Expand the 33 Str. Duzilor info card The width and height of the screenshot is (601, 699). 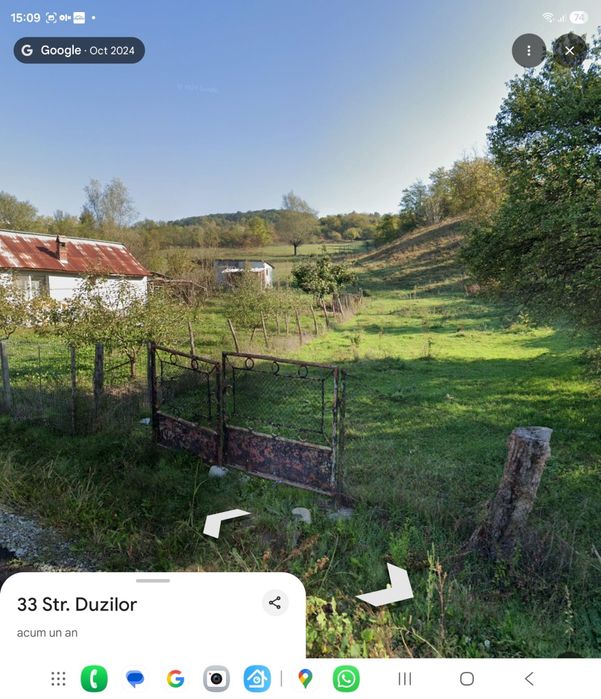(x=153, y=581)
